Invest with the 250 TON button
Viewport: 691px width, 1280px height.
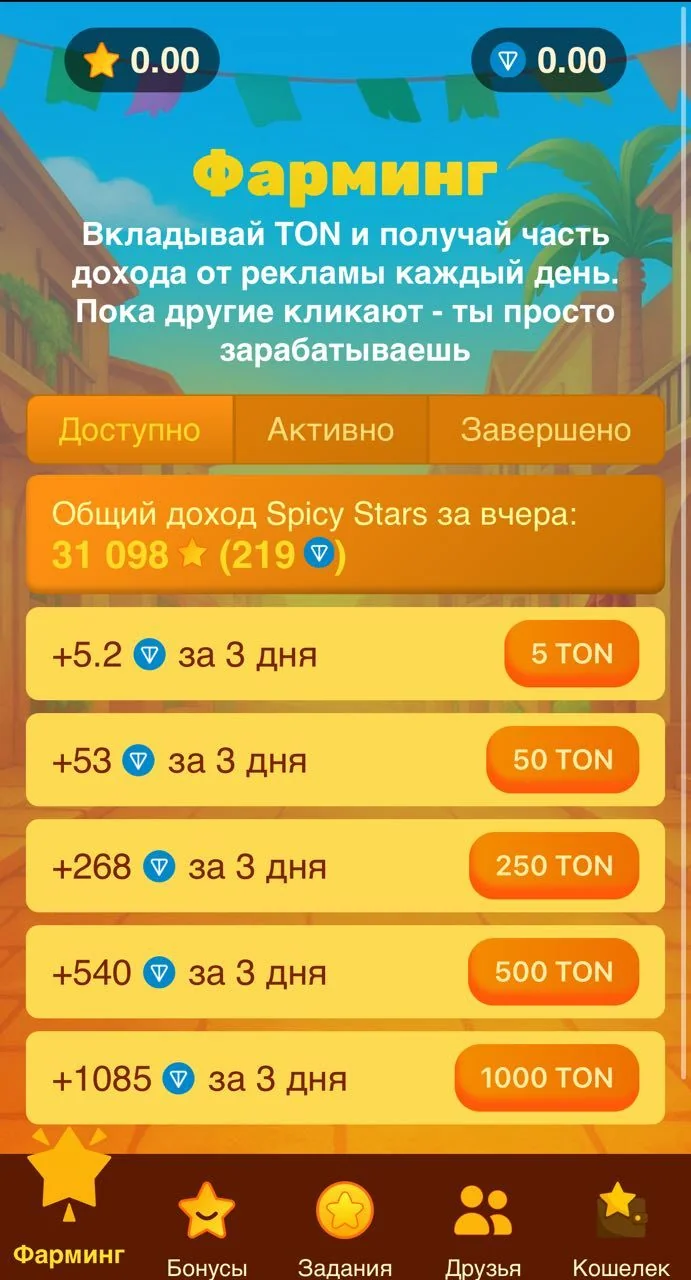[554, 866]
